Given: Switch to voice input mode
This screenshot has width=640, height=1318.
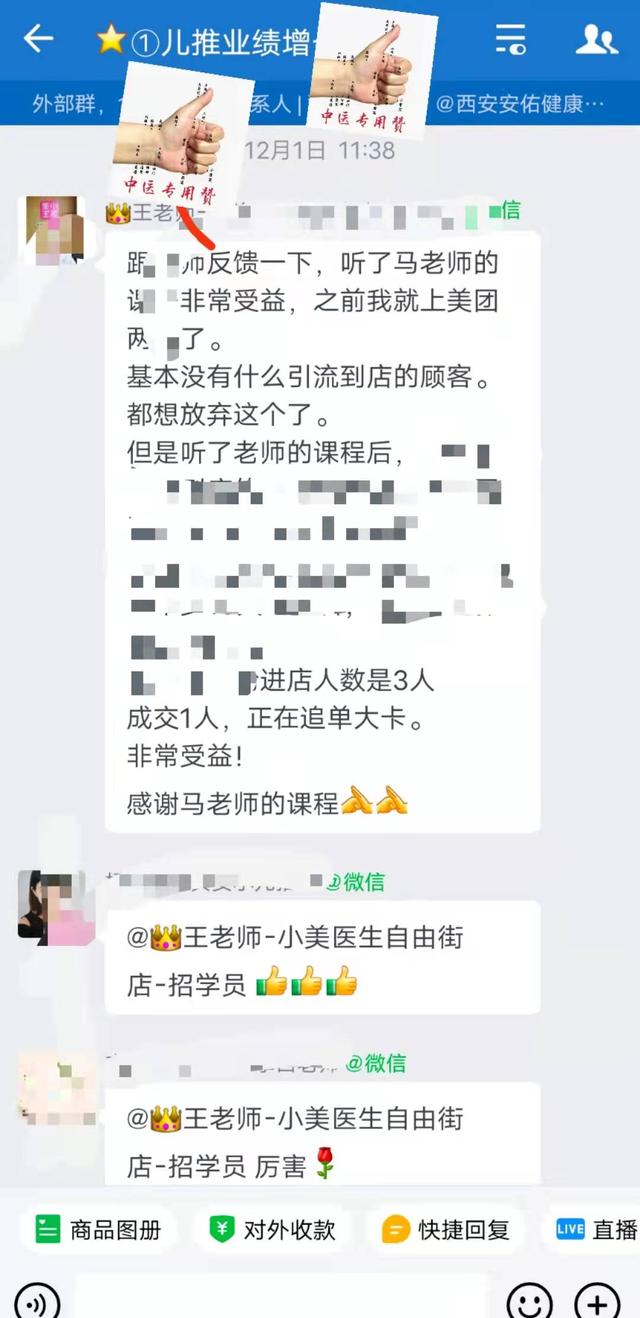Looking at the screenshot, I should tap(37, 1300).
